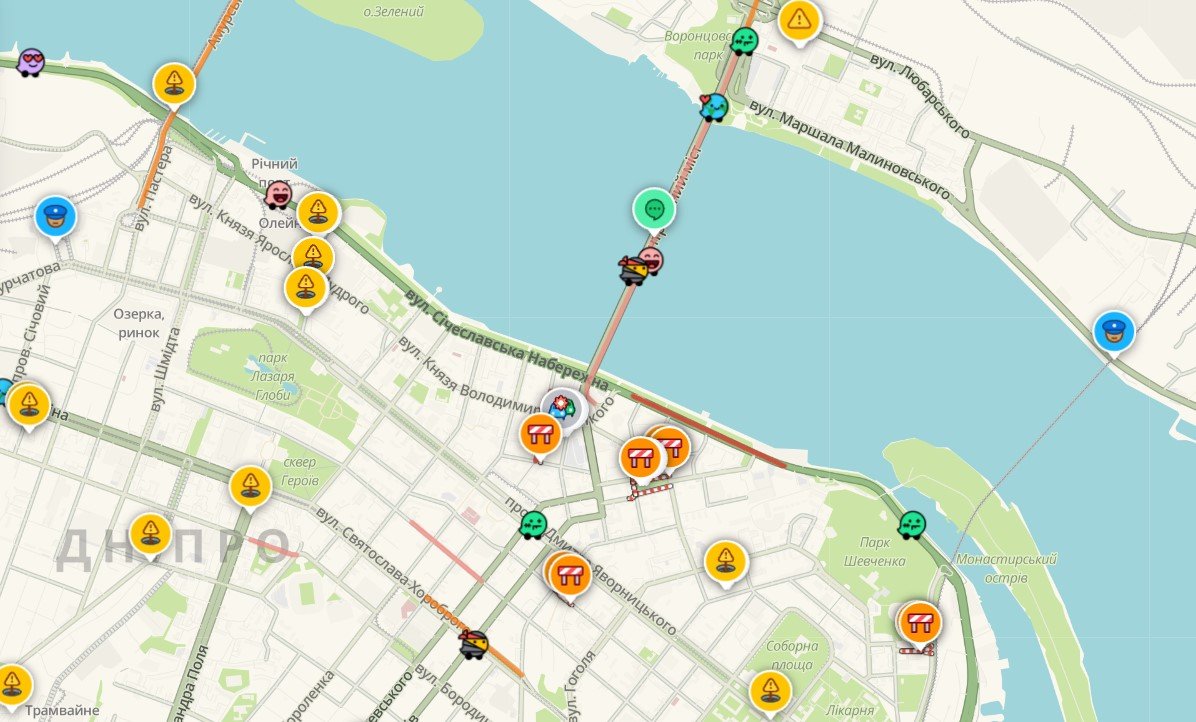
Task: Tap the purple Wazer in the top-left corner
Action: coord(32,61)
